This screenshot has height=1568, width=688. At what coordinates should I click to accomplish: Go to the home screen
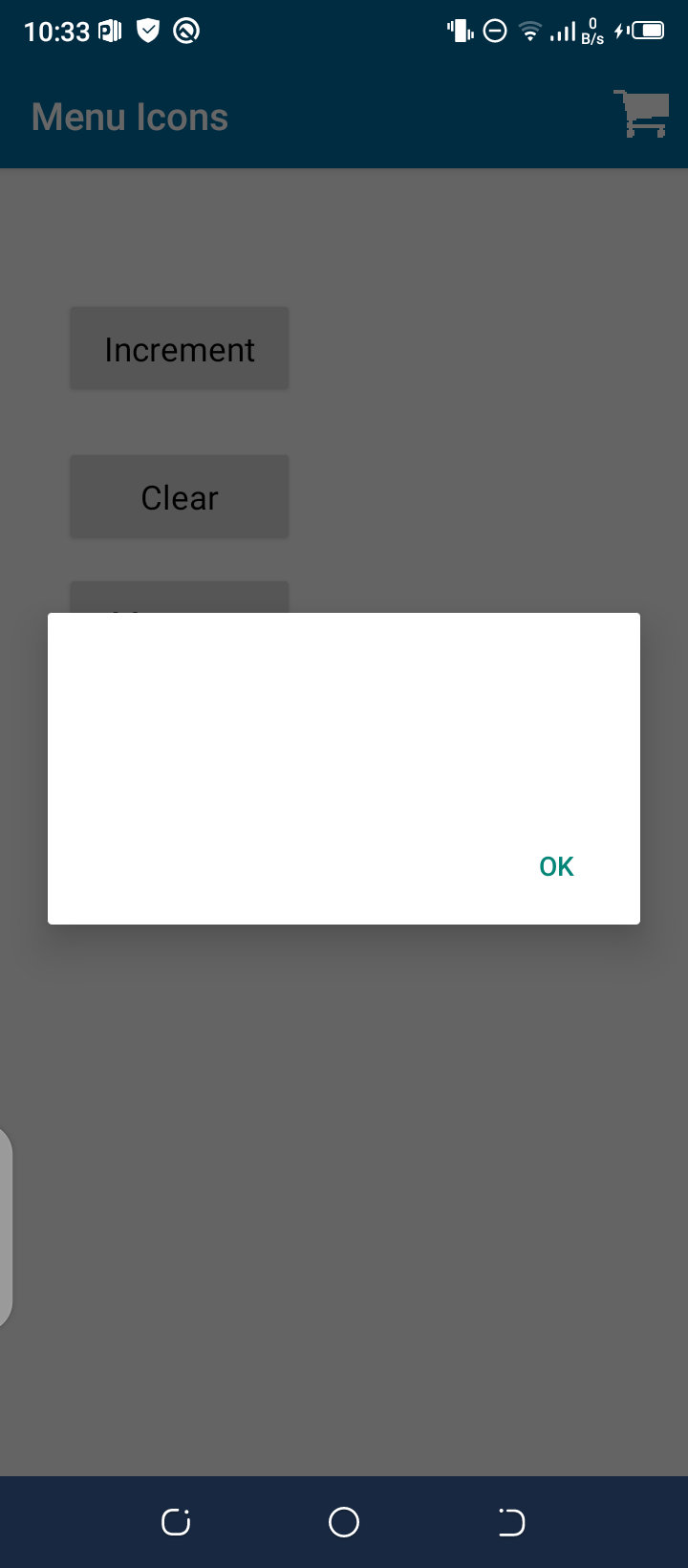(x=344, y=1521)
